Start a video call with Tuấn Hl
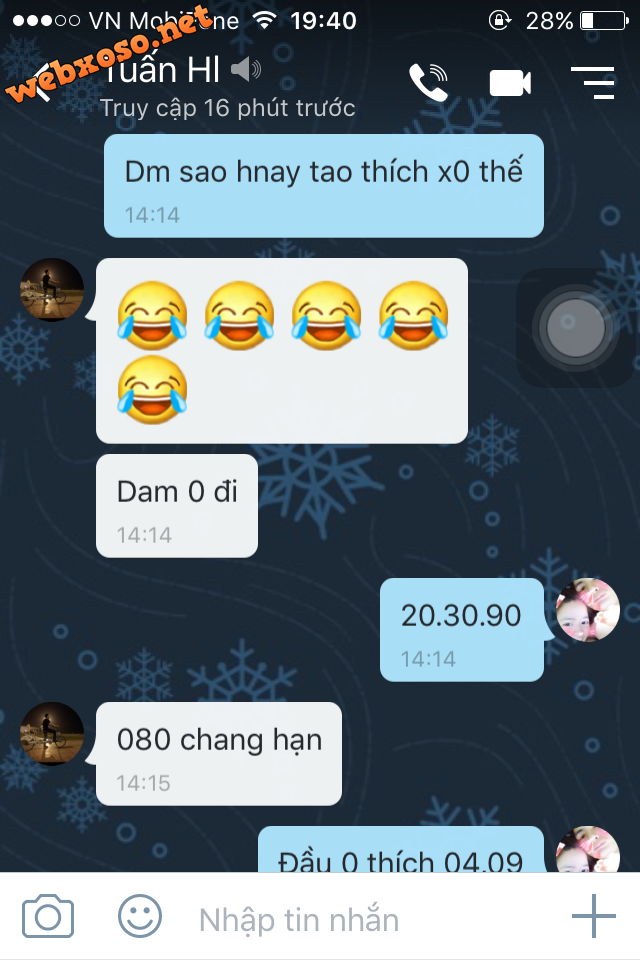The height and width of the screenshot is (960, 640). click(510, 83)
